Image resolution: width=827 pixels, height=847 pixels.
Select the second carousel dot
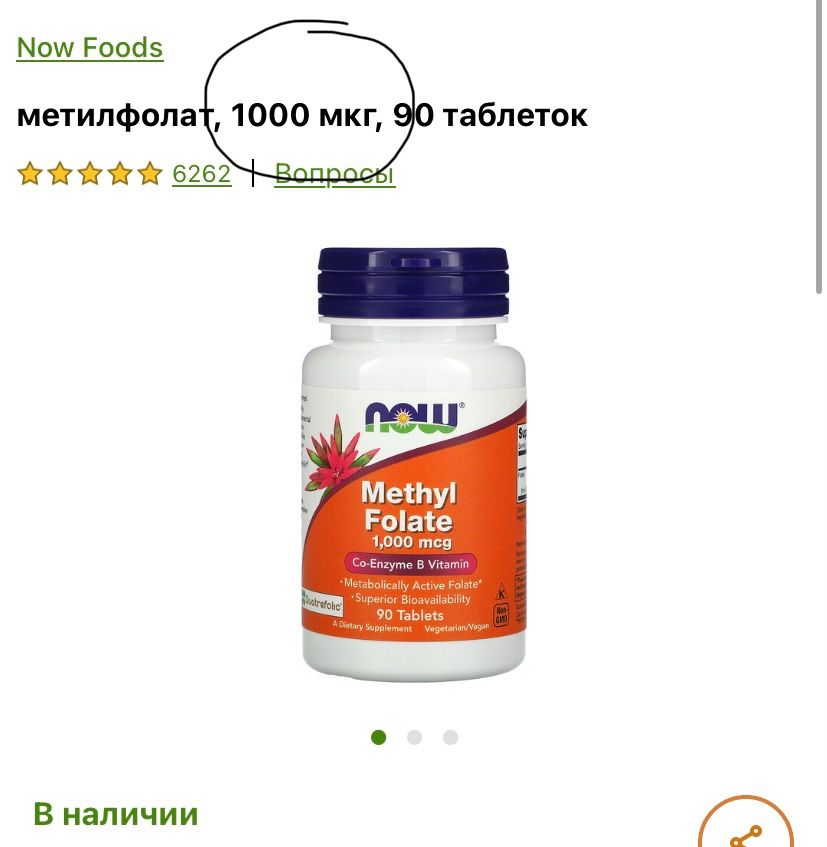[x=414, y=737]
